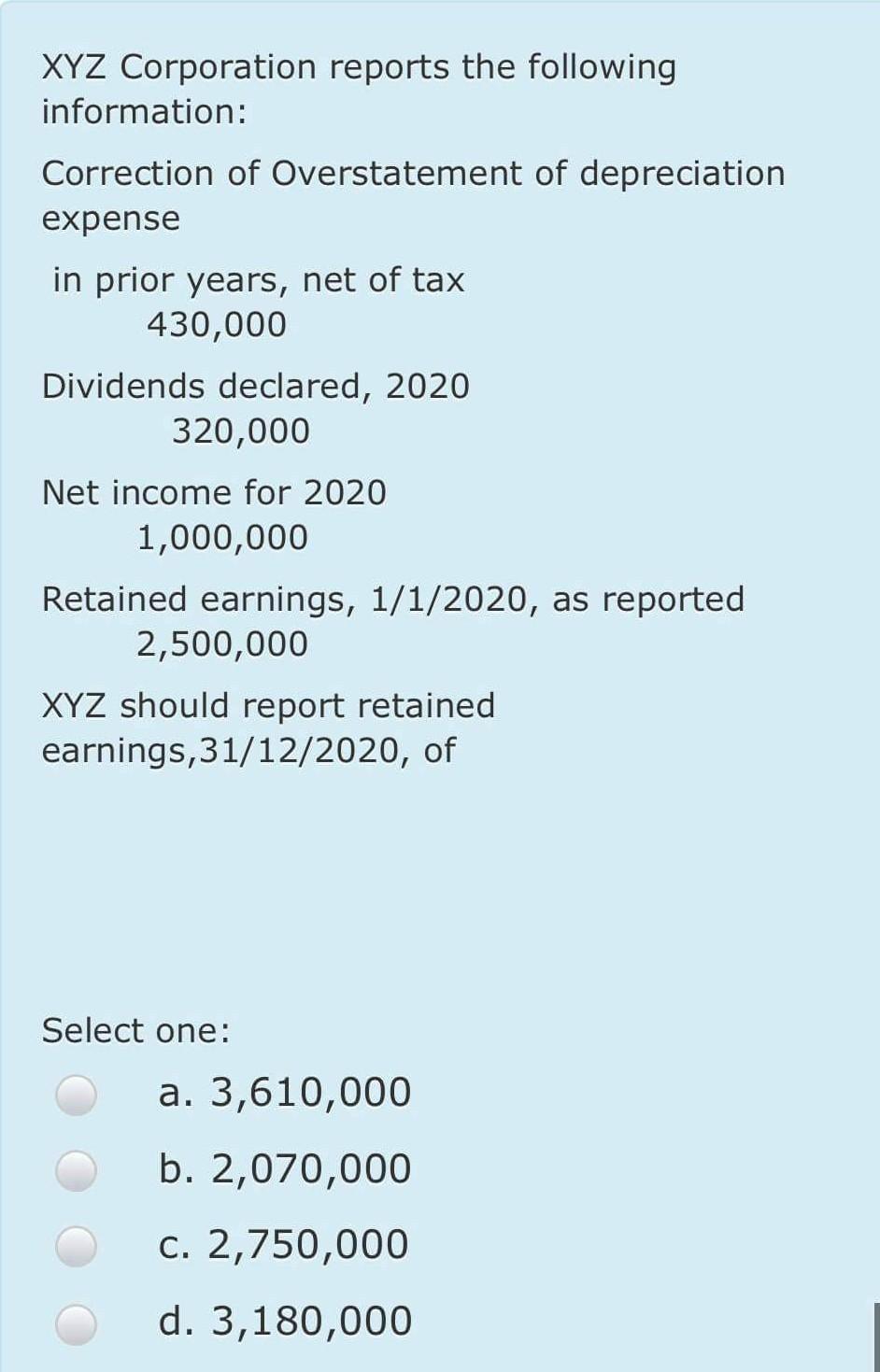Image resolution: width=880 pixels, height=1372 pixels.
Task: Click the Dividends declared 2020 line
Action: pos(256,387)
